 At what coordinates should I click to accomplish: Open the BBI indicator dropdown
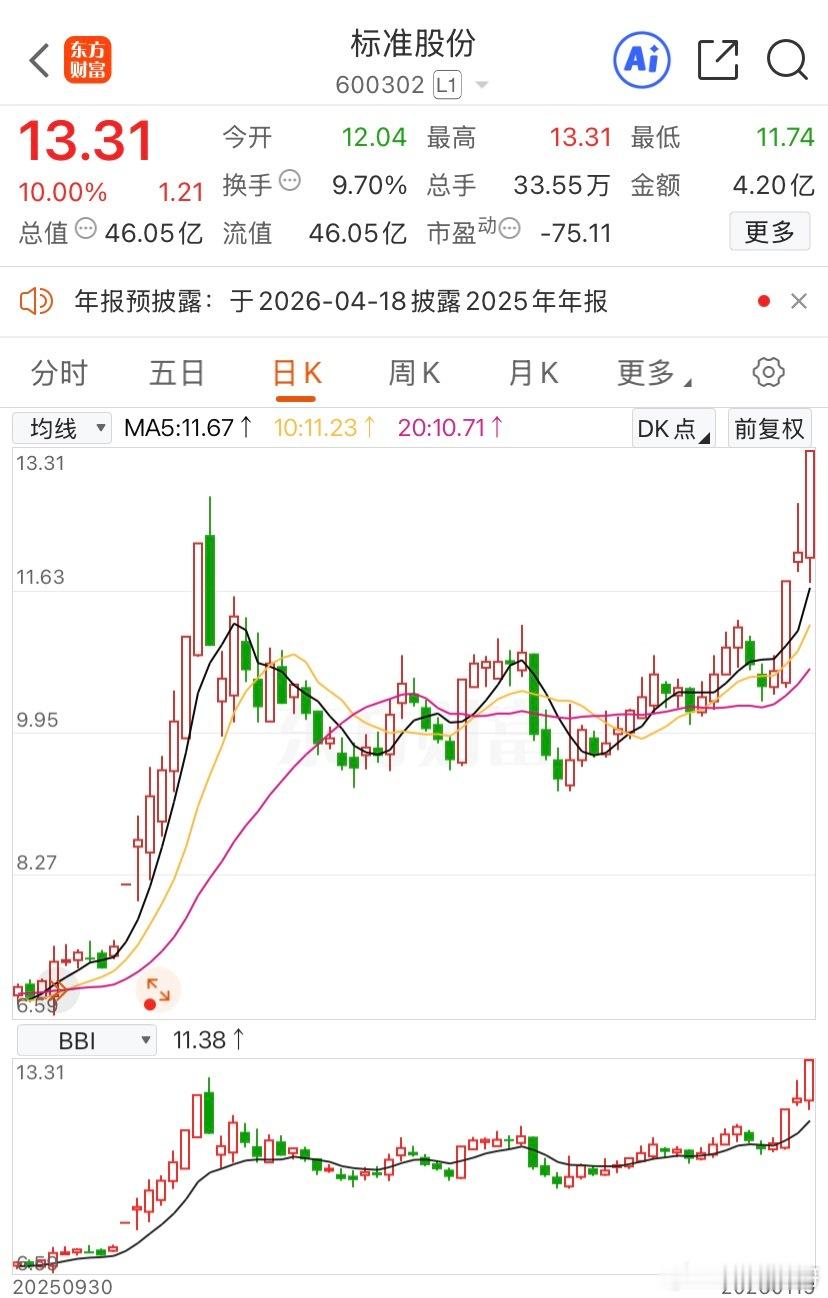pos(86,1040)
